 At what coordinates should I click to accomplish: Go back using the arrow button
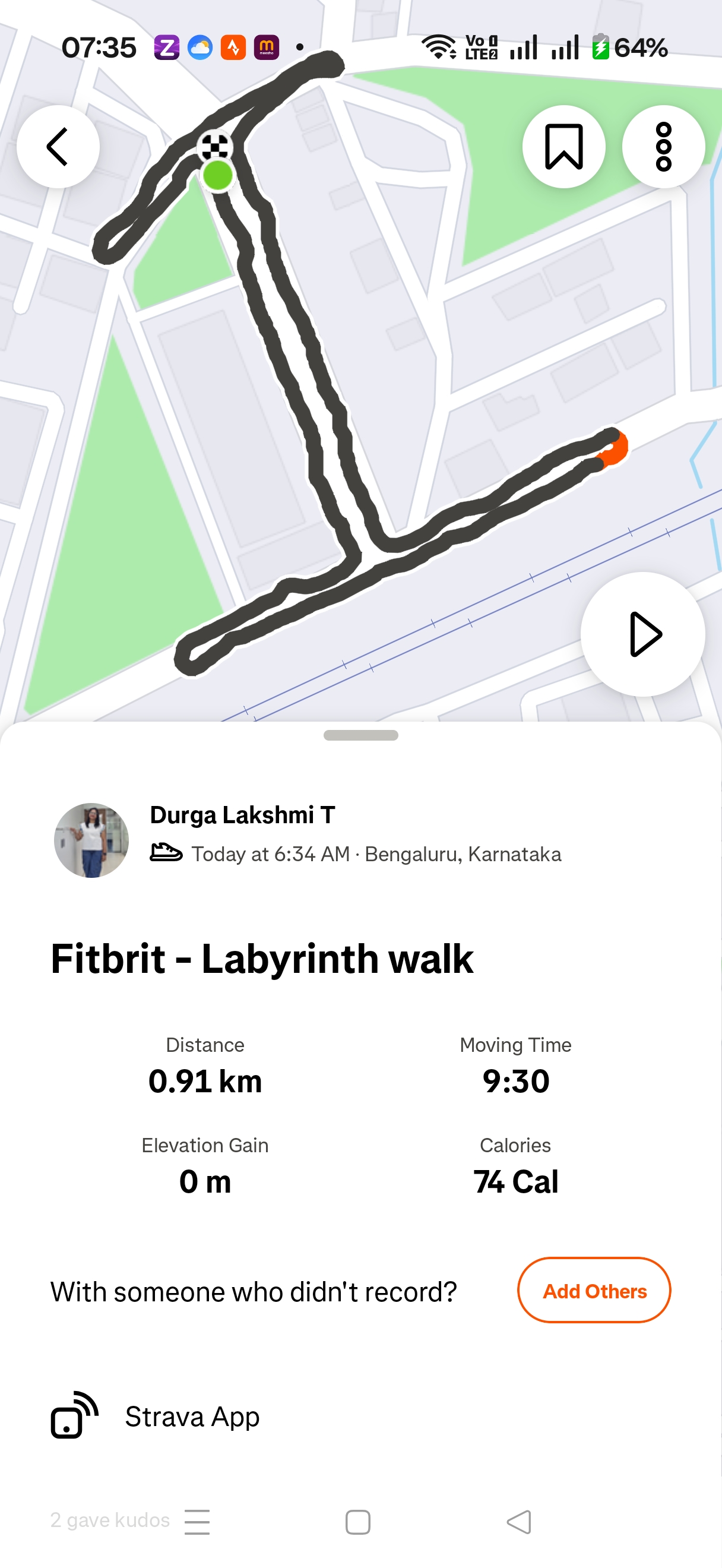[x=58, y=147]
